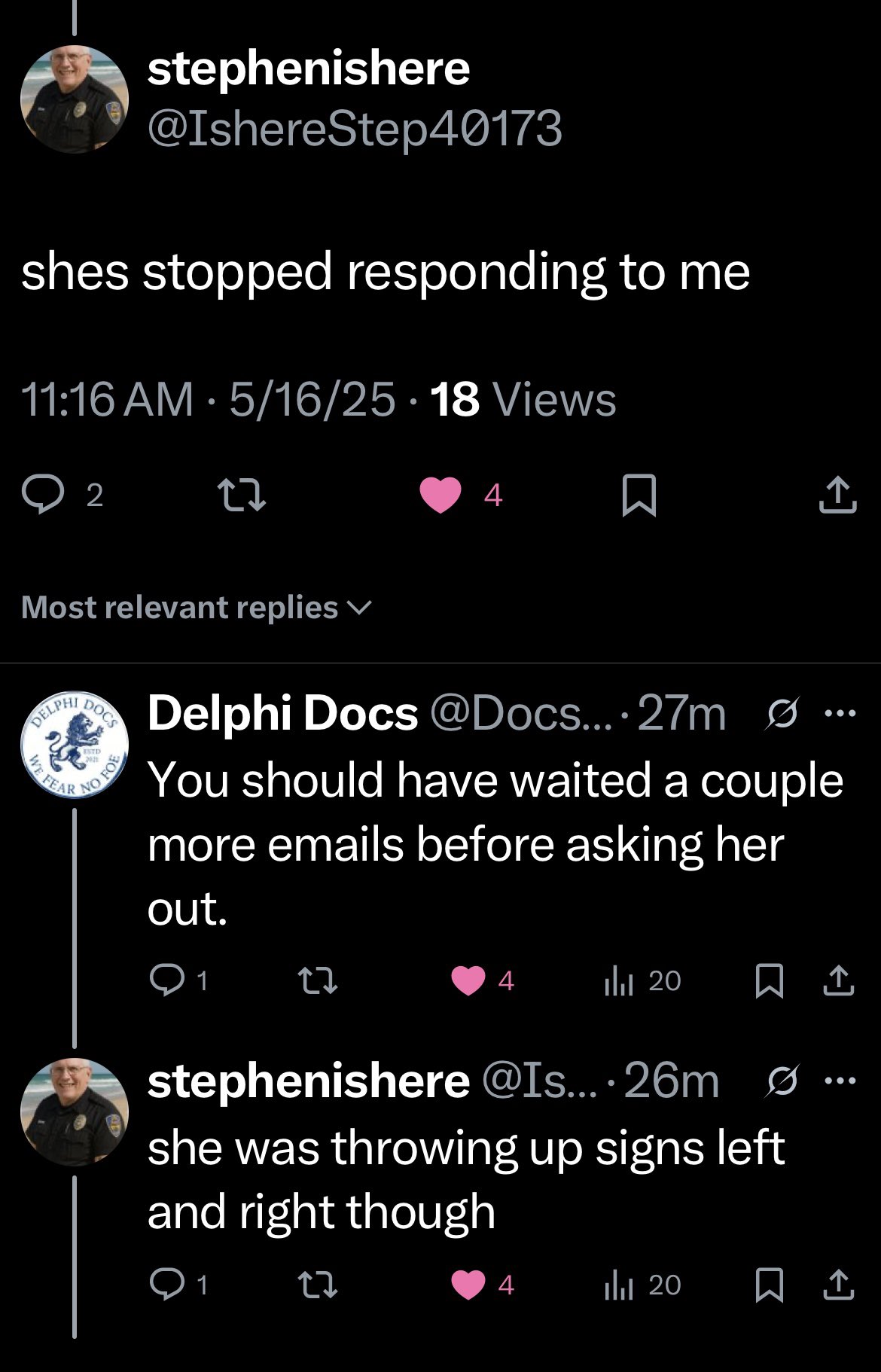This screenshot has width=881, height=1372.
Task: Open the @IshereStep40173 profile handle
Action: pos(355,127)
